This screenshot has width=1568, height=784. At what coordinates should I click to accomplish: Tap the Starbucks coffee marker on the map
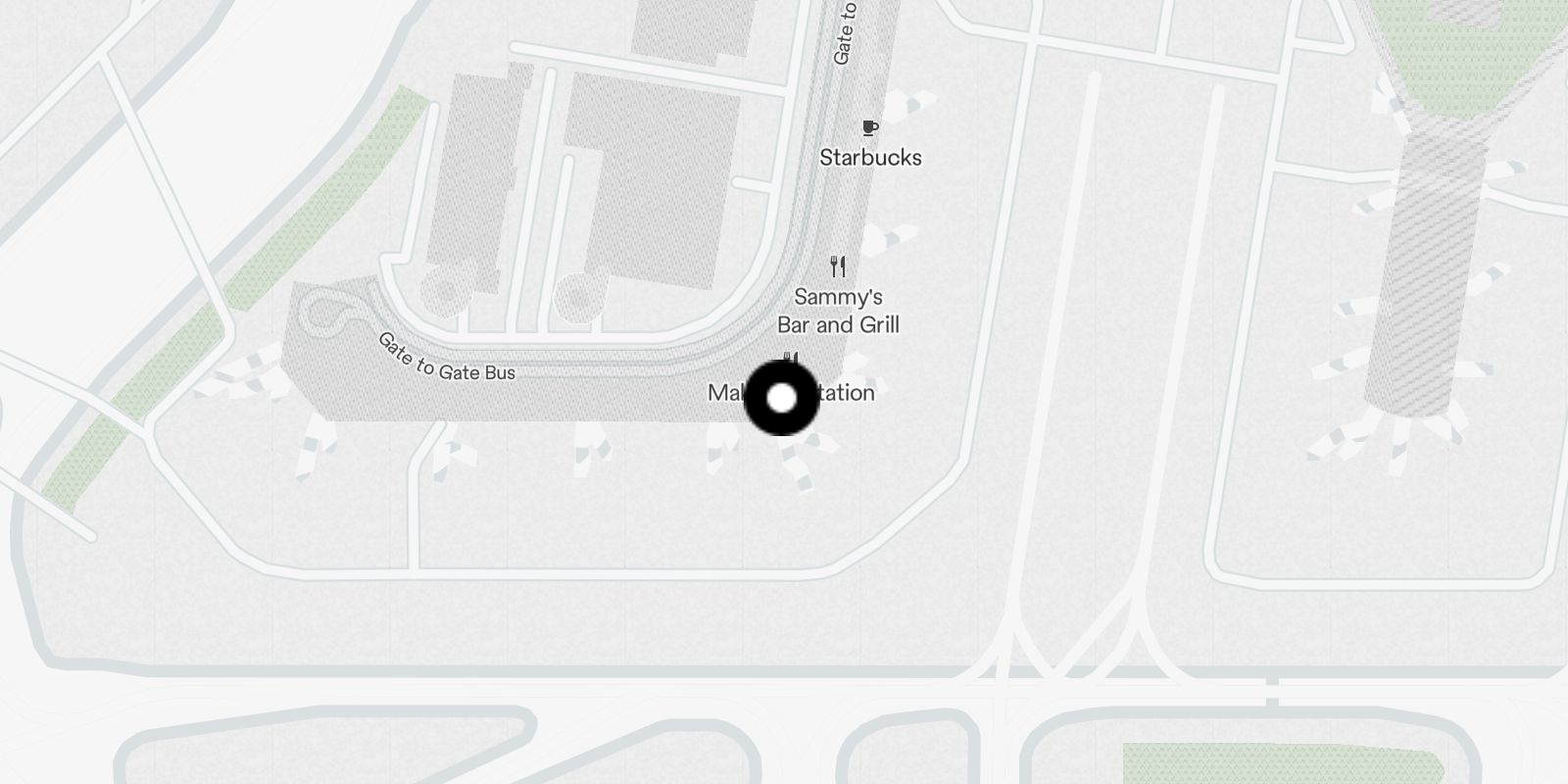point(869,128)
